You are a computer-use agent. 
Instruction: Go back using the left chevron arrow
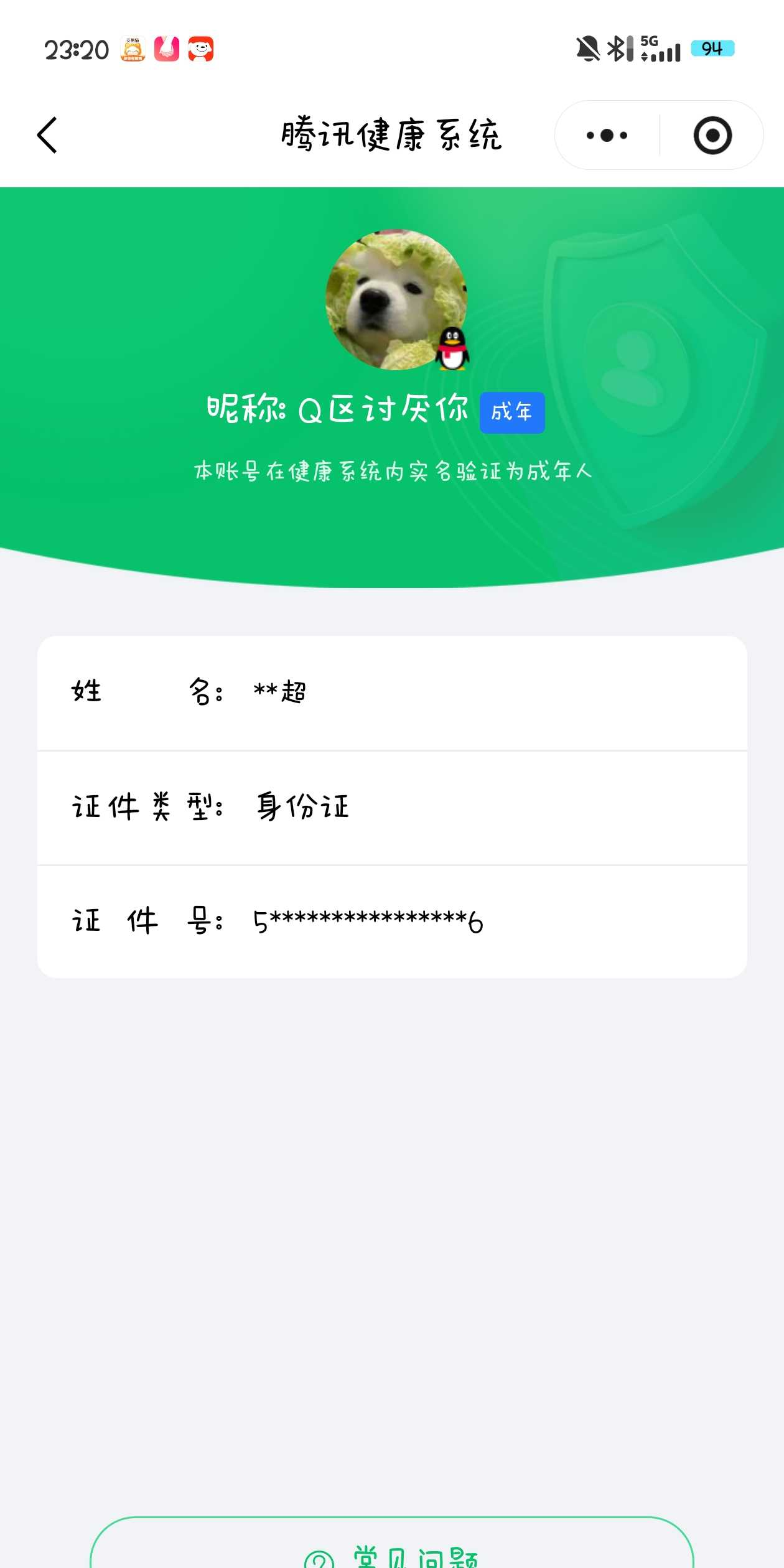(47, 135)
